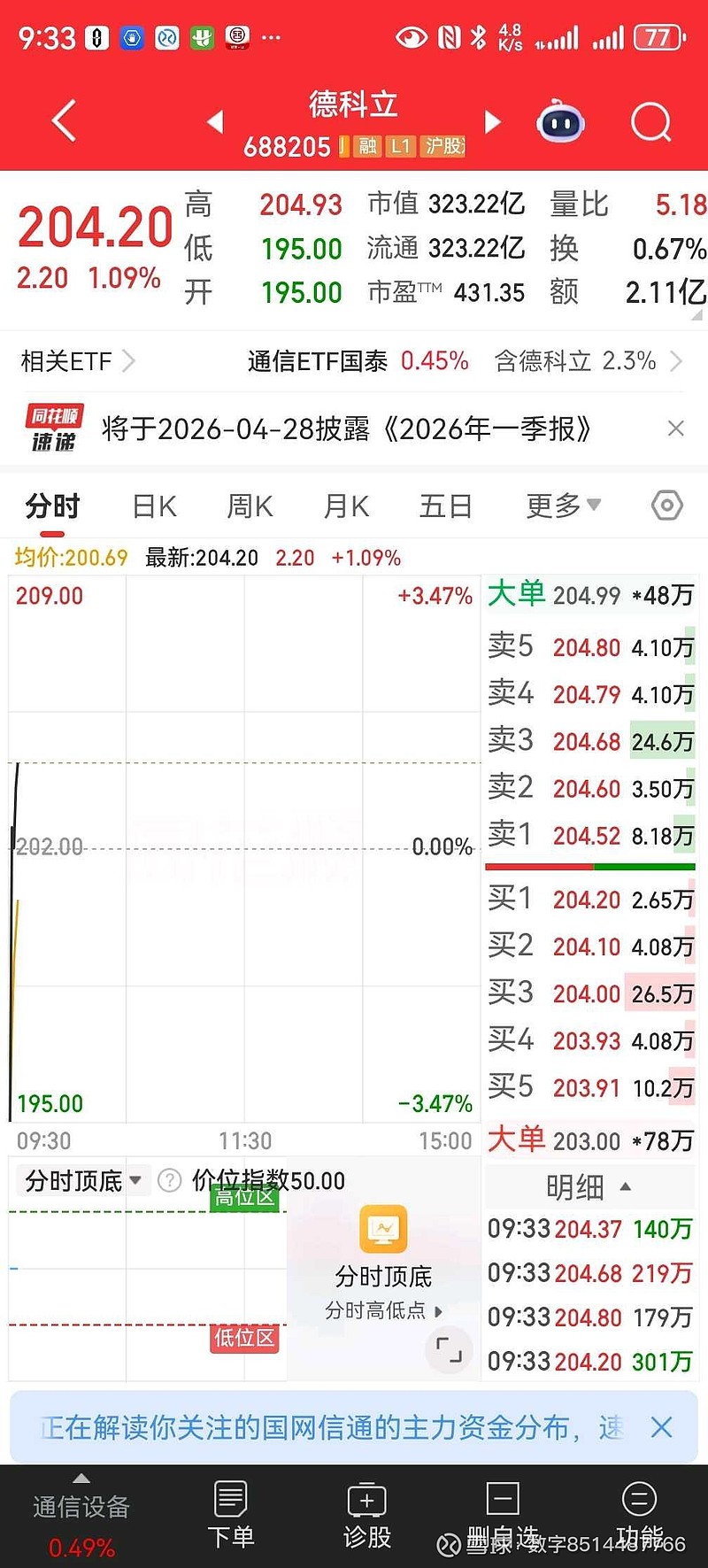The width and height of the screenshot is (708, 1568).
Task: Tap the fullscreen expand icon on the chart
Action: point(449,1350)
